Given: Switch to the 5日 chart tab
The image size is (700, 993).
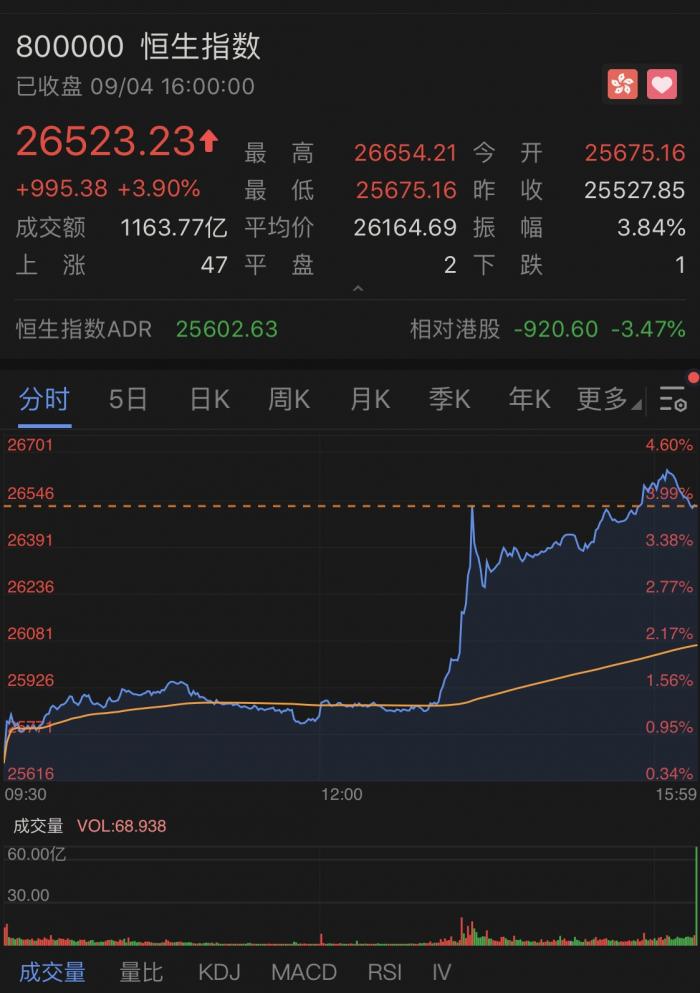Looking at the screenshot, I should click(x=128, y=400).
